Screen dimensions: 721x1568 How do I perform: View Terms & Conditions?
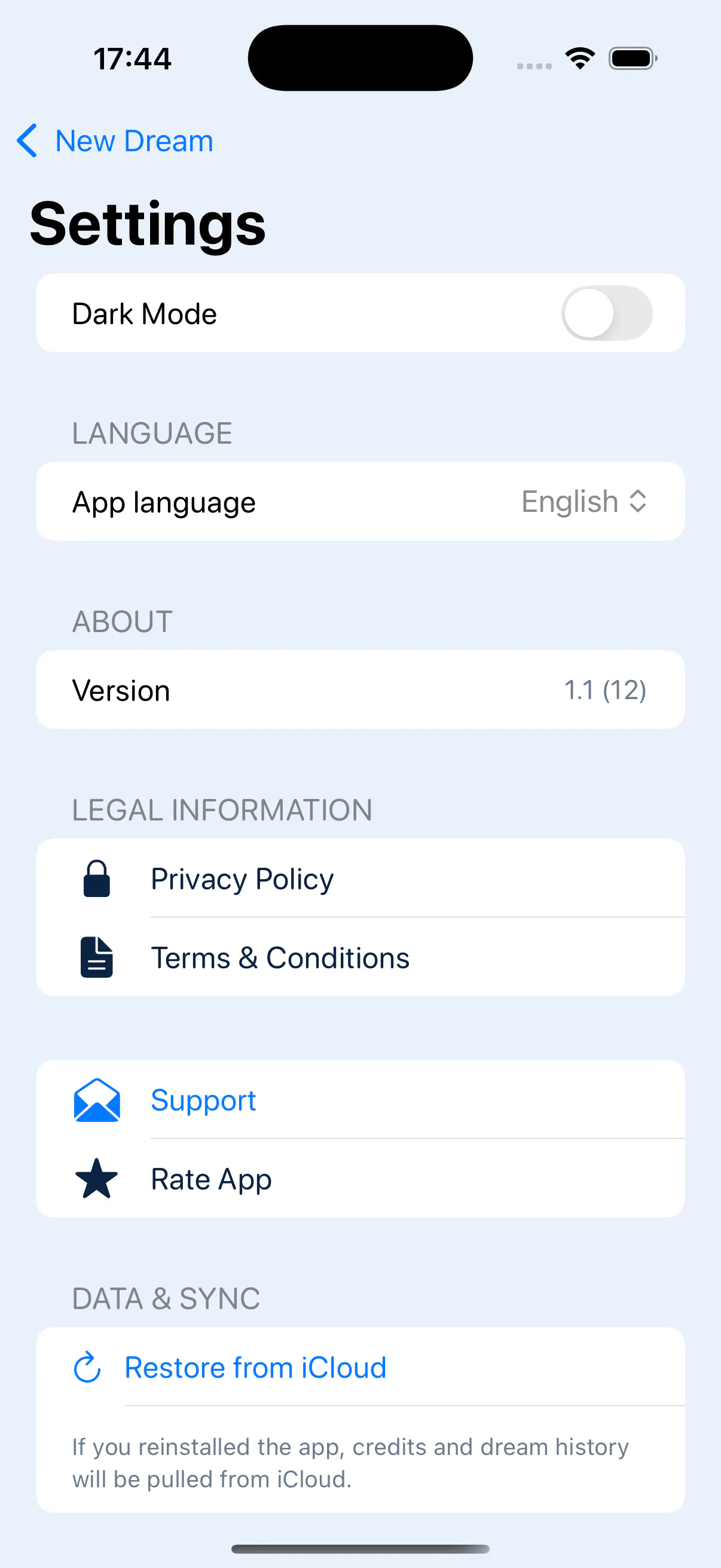[x=360, y=957]
